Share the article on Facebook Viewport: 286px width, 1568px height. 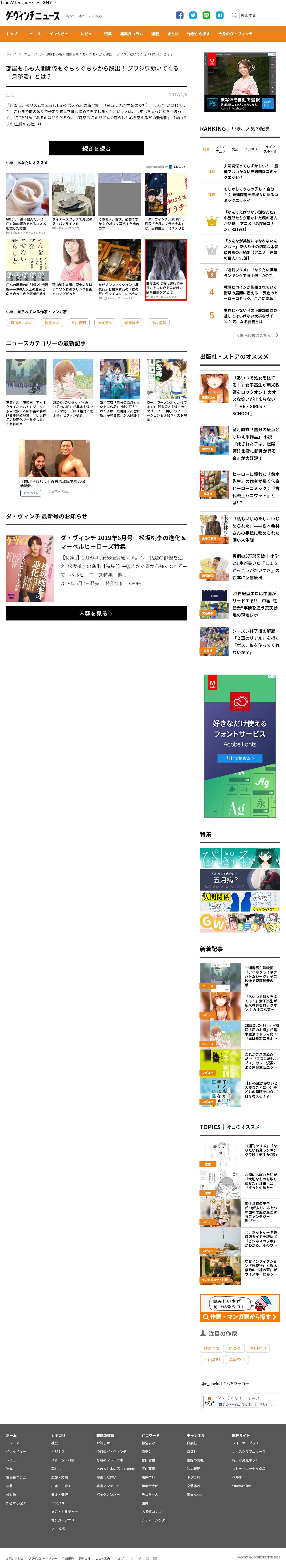[x=179, y=15]
